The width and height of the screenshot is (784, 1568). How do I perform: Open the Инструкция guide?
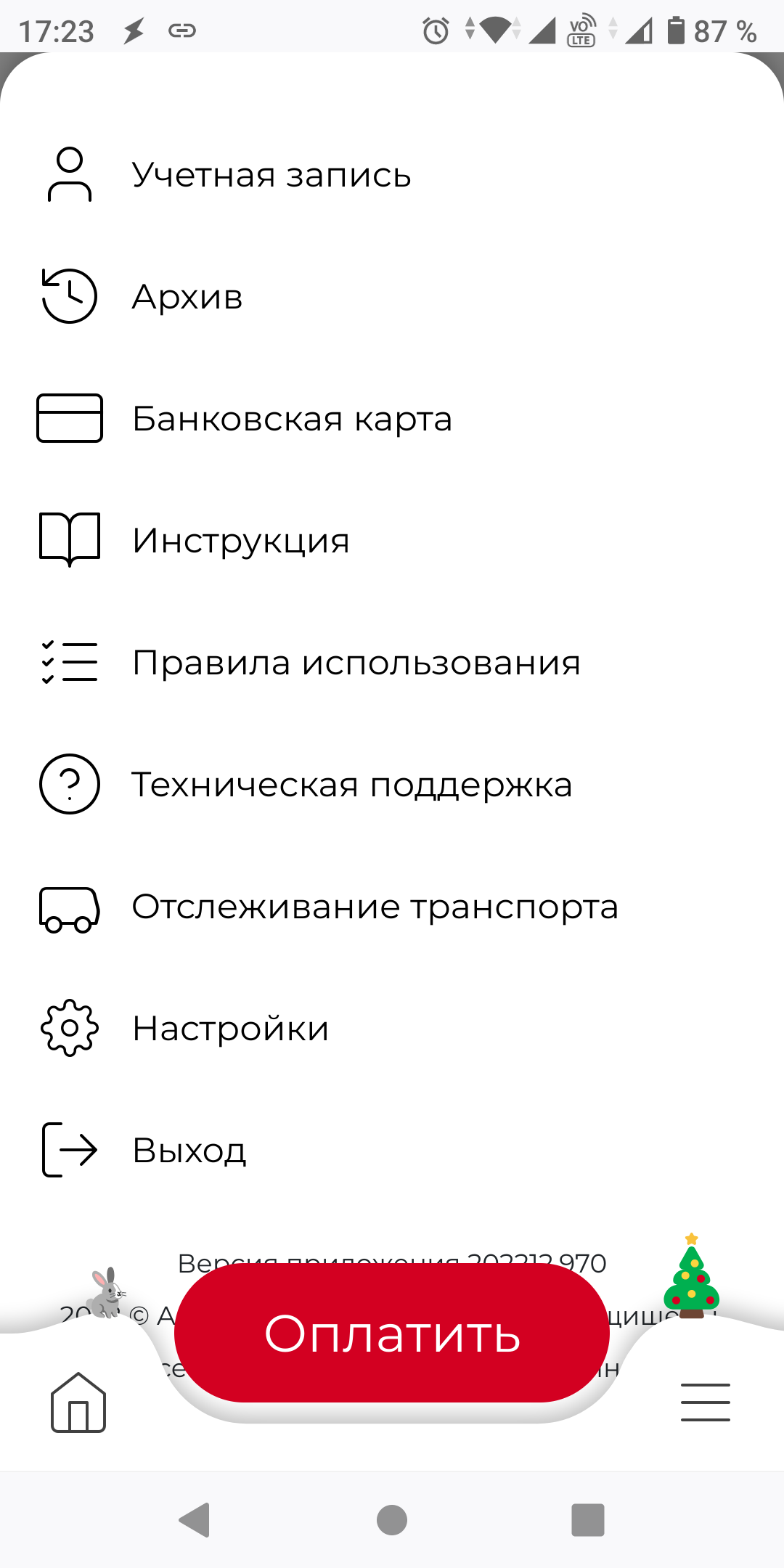pos(241,541)
